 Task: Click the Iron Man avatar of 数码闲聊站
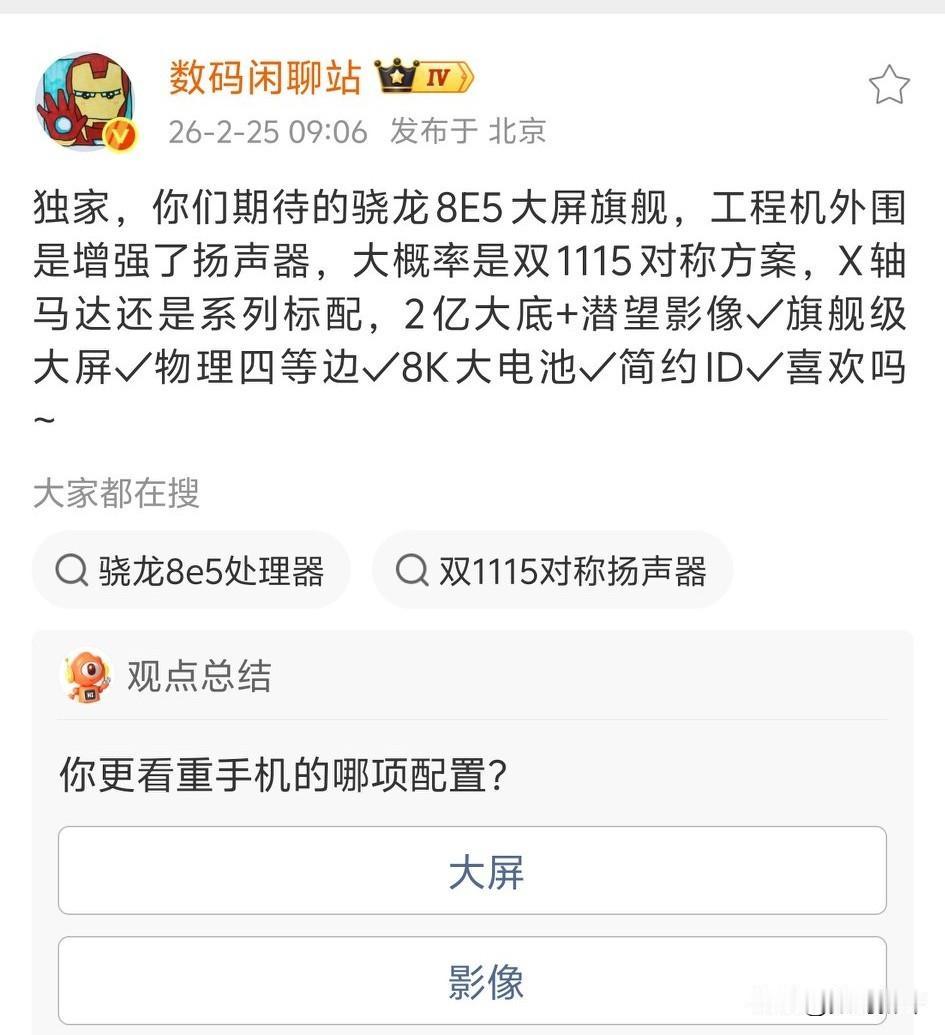(88, 100)
